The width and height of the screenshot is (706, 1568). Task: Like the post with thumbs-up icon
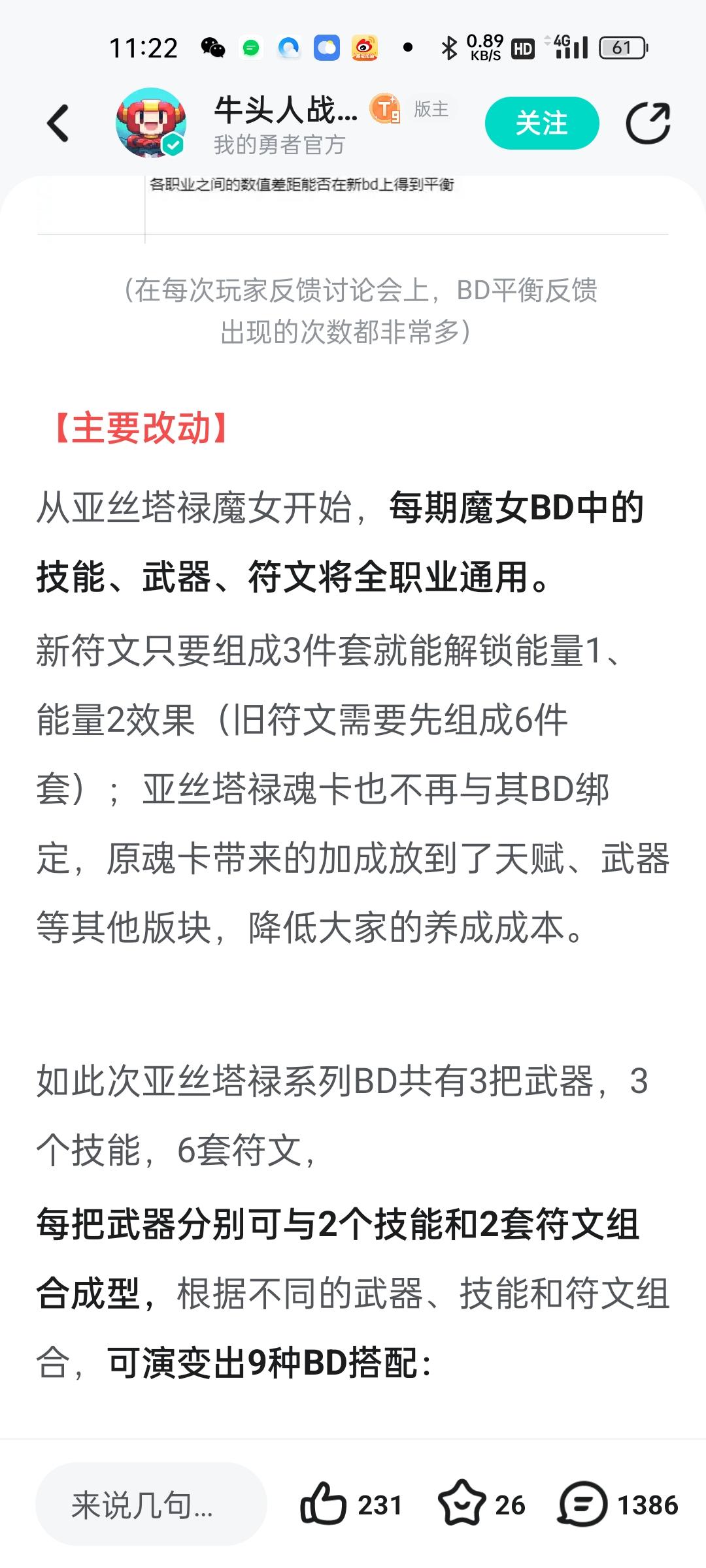pyautogui.click(x=323, y=1504)
